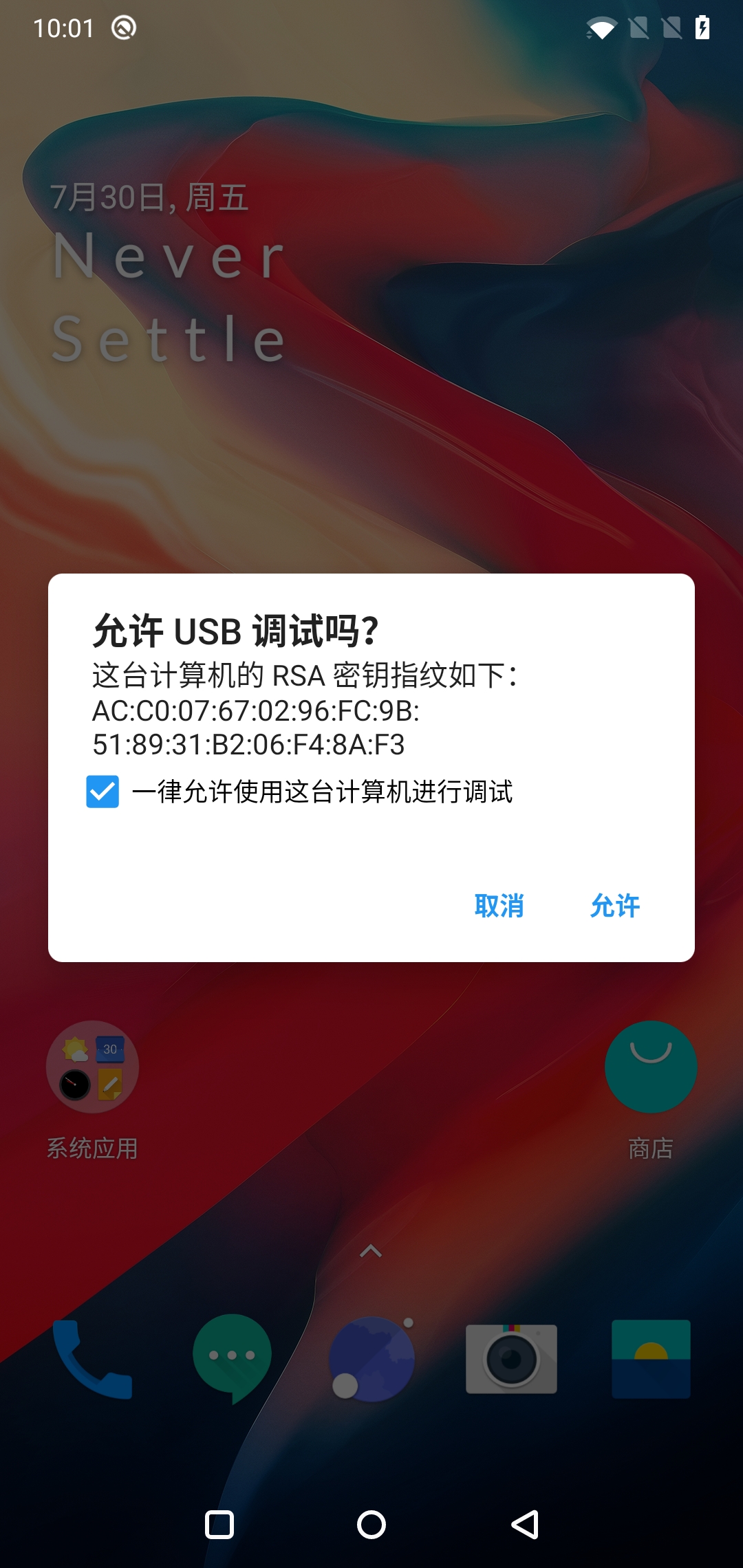Tap 允许 to allow USB debugging
This screenshot has width=743, height=1568.
coord(615,906)
